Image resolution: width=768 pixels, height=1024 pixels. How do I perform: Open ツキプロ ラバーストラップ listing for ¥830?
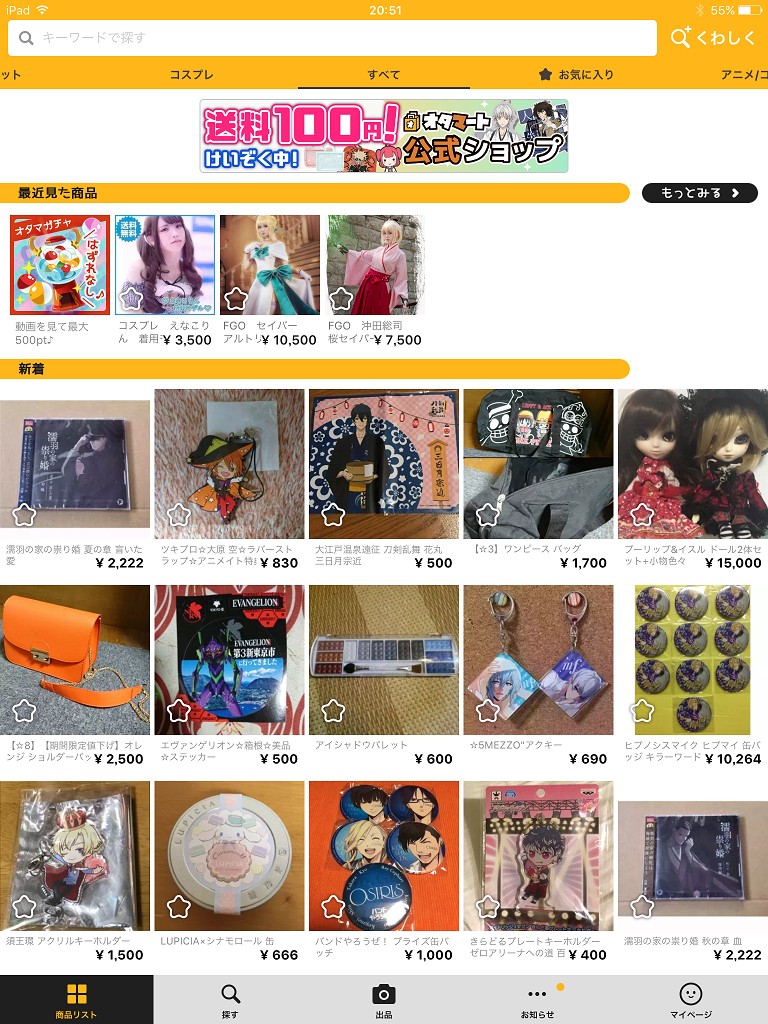click(x=229, y=464)
